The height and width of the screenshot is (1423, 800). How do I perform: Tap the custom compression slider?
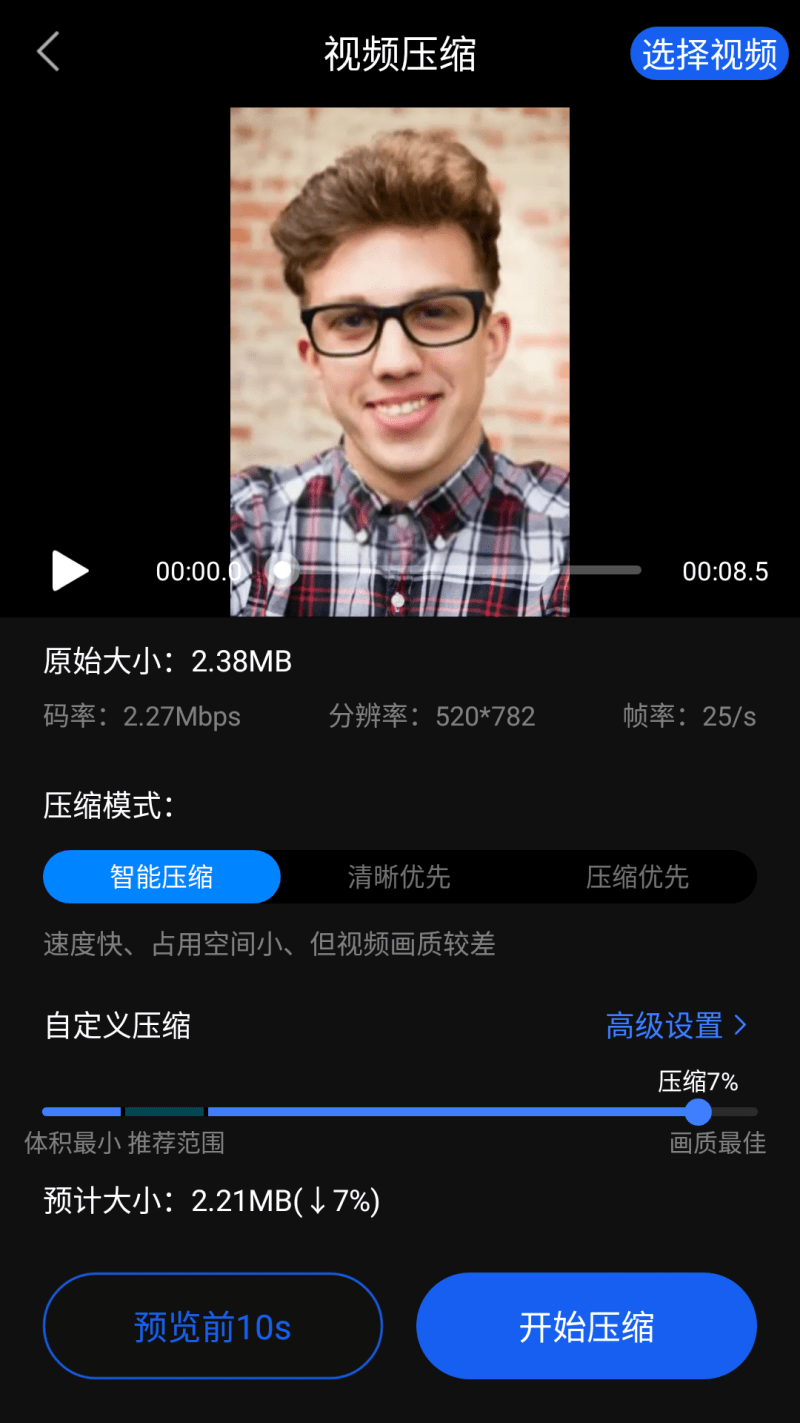(x=400, y=1111)
